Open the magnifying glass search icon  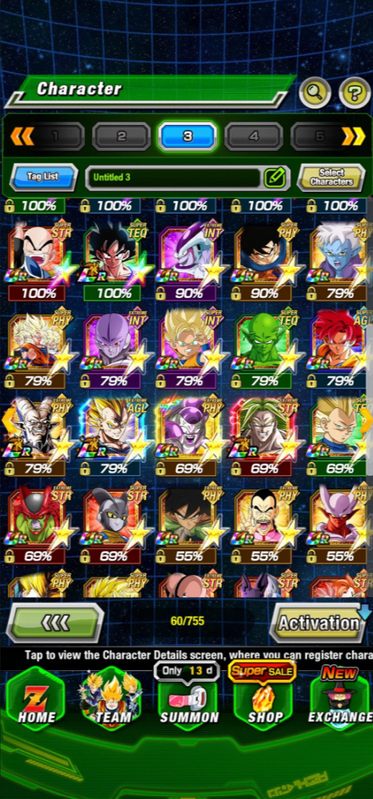click(314, 93)
